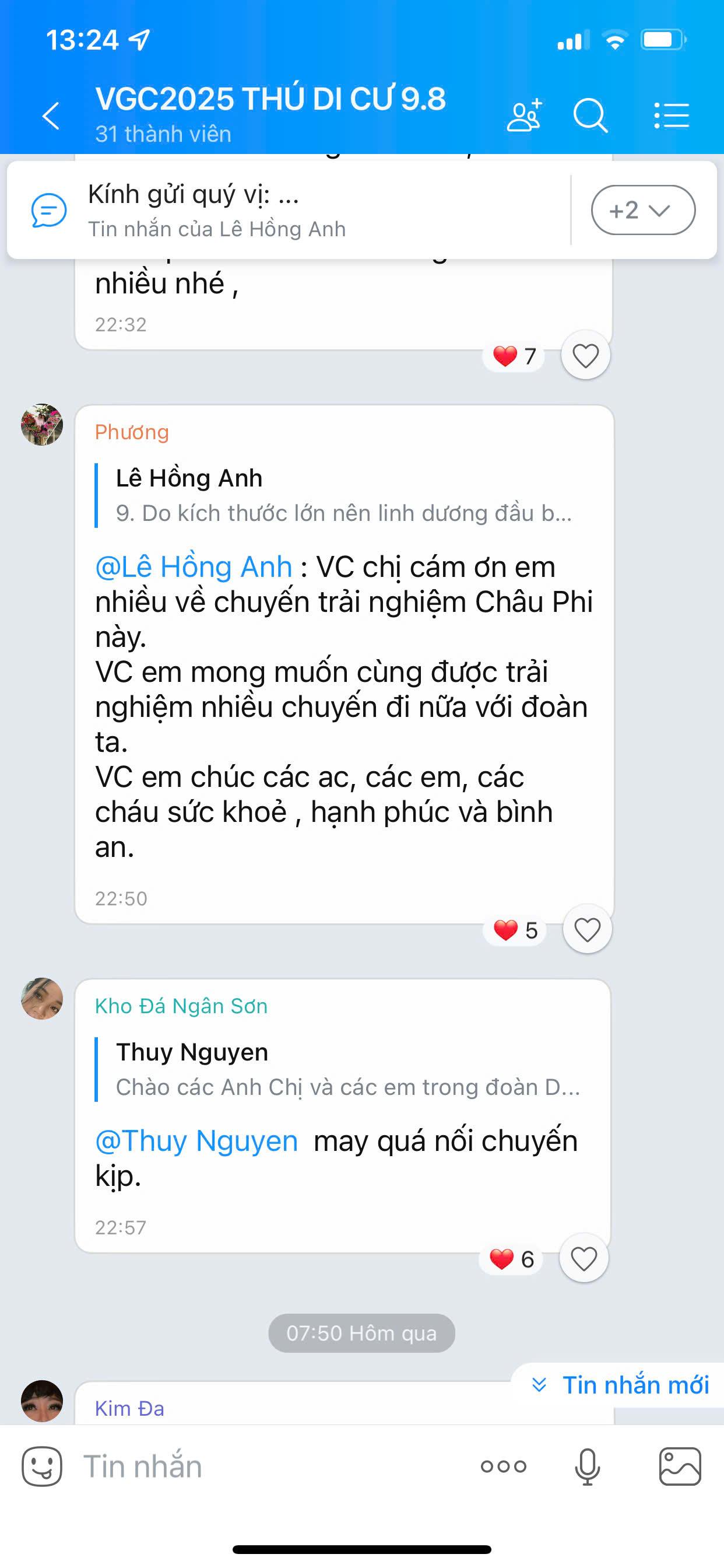The height and width of the screenshot is (1568, 724).
Task: Open Phương's profile avatar
Action: [42, 424]
